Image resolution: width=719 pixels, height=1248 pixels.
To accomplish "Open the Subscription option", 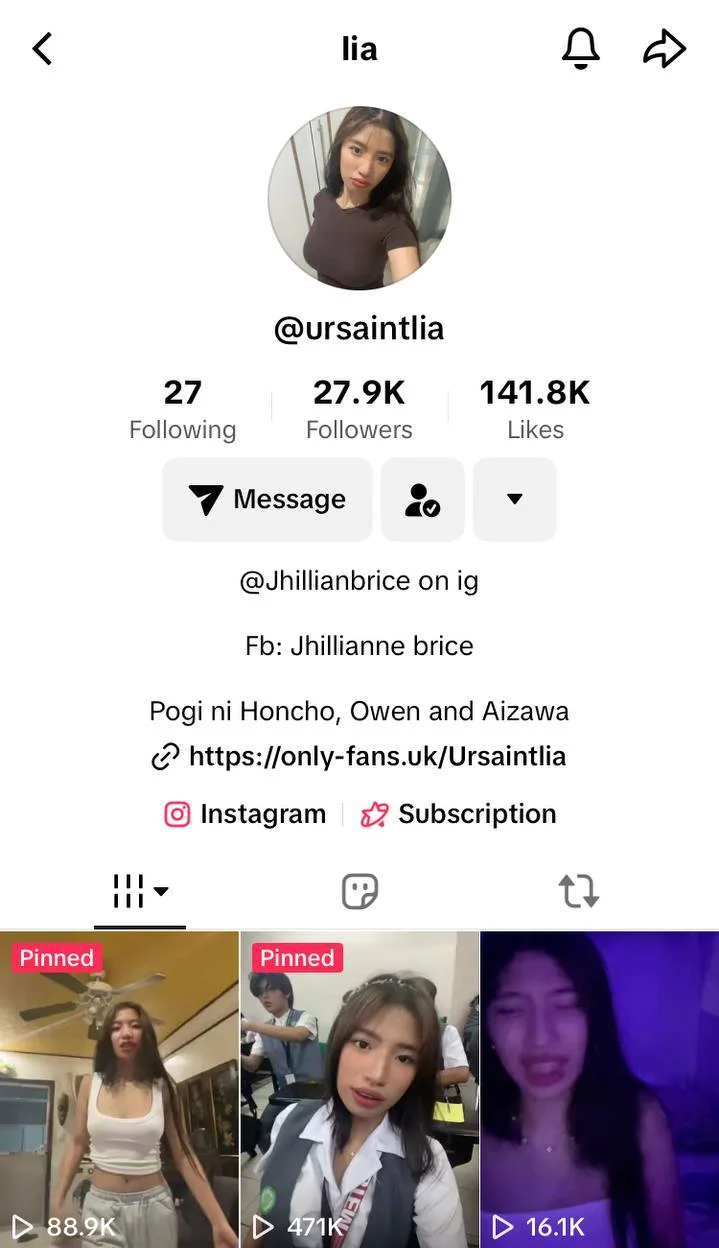I will click(458, 814).
